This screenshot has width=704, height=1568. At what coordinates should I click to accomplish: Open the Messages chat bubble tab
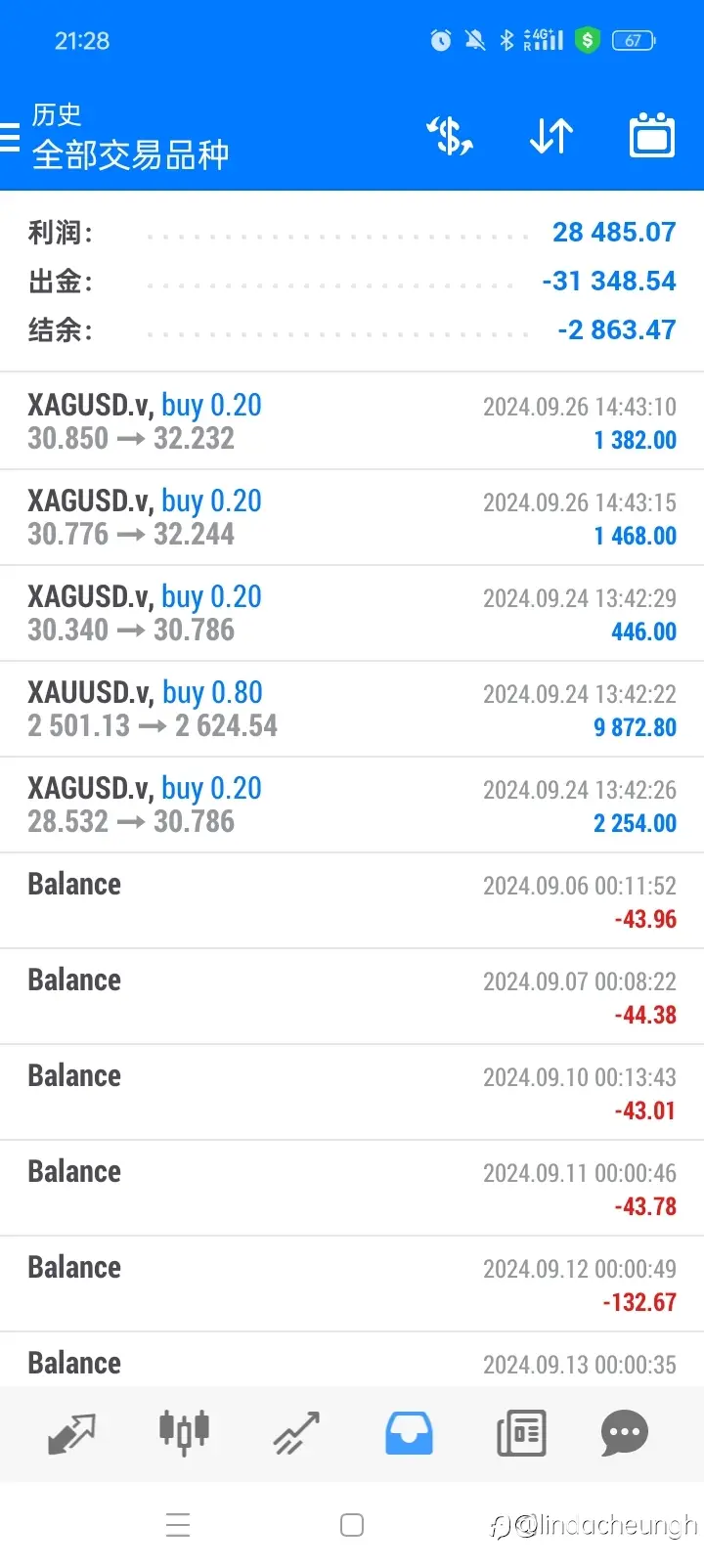625,1434
